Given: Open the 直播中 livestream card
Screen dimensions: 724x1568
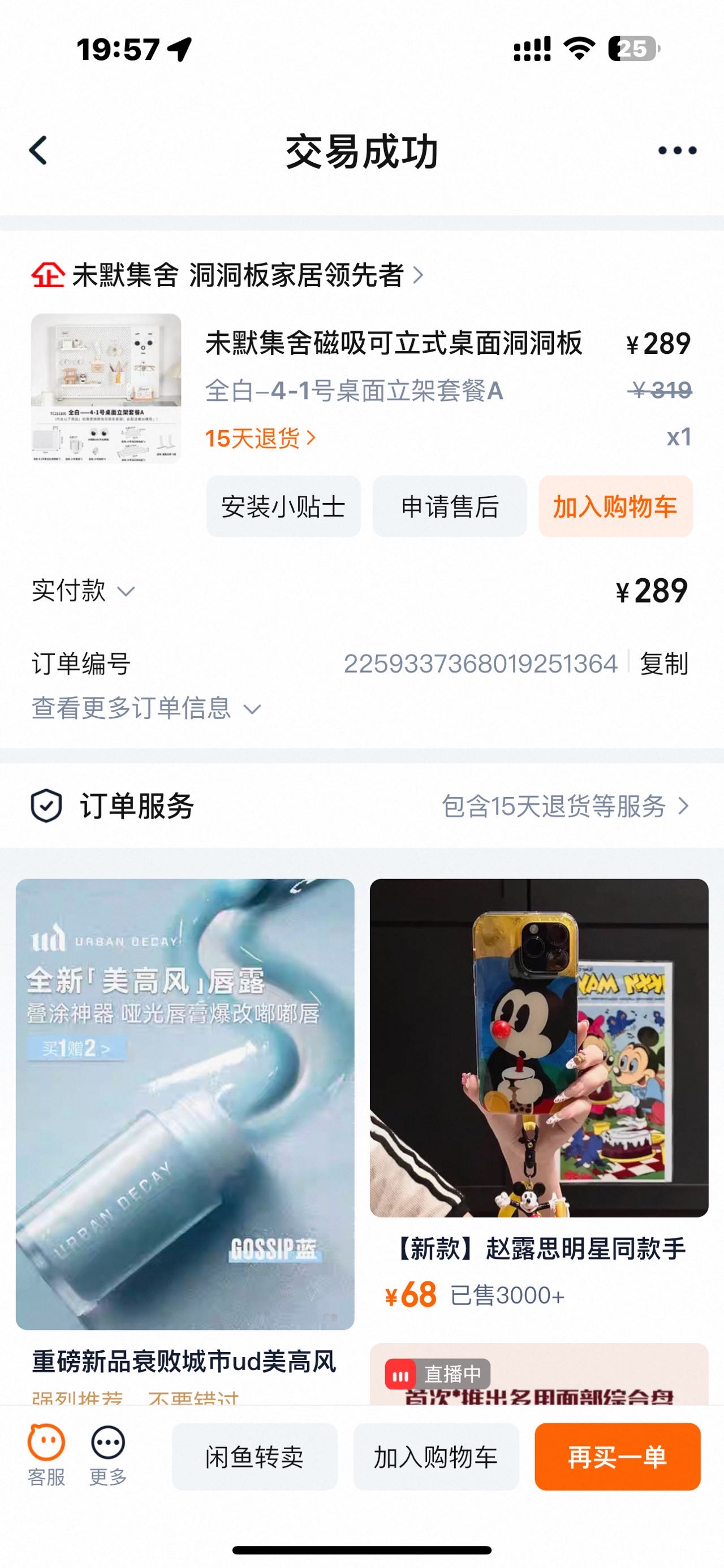Looking at the screenshot, I should pyautogui.click(x=539, y=1376).
